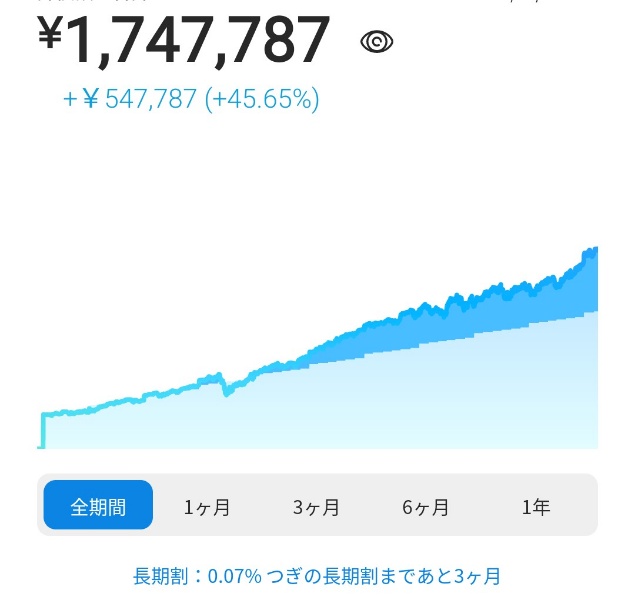Hide the balance with the eye icon
This screenshot has width=635, height=600.
(x=376, y=42)
